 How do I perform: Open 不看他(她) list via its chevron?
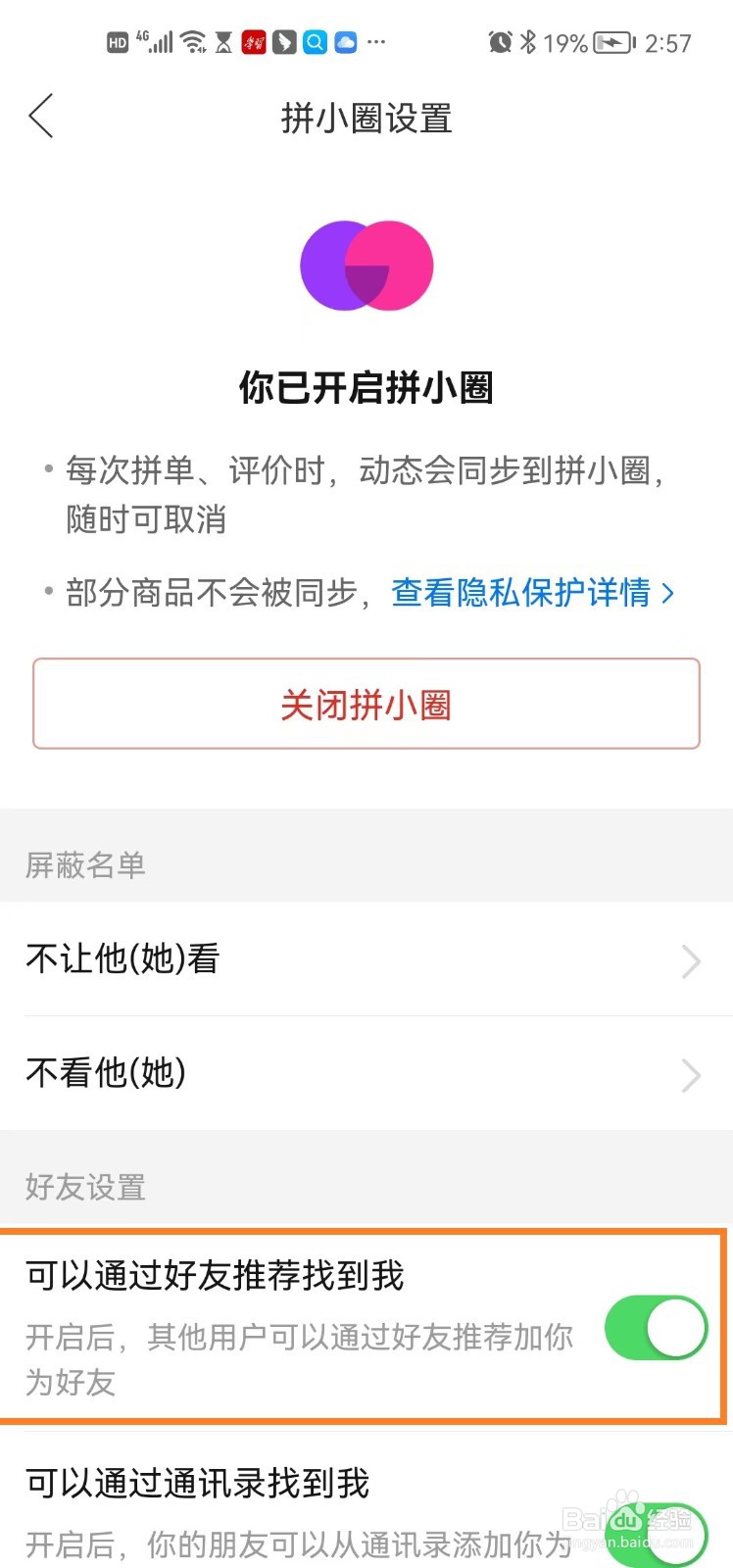pyautogui.click(x=692, y=1076)
